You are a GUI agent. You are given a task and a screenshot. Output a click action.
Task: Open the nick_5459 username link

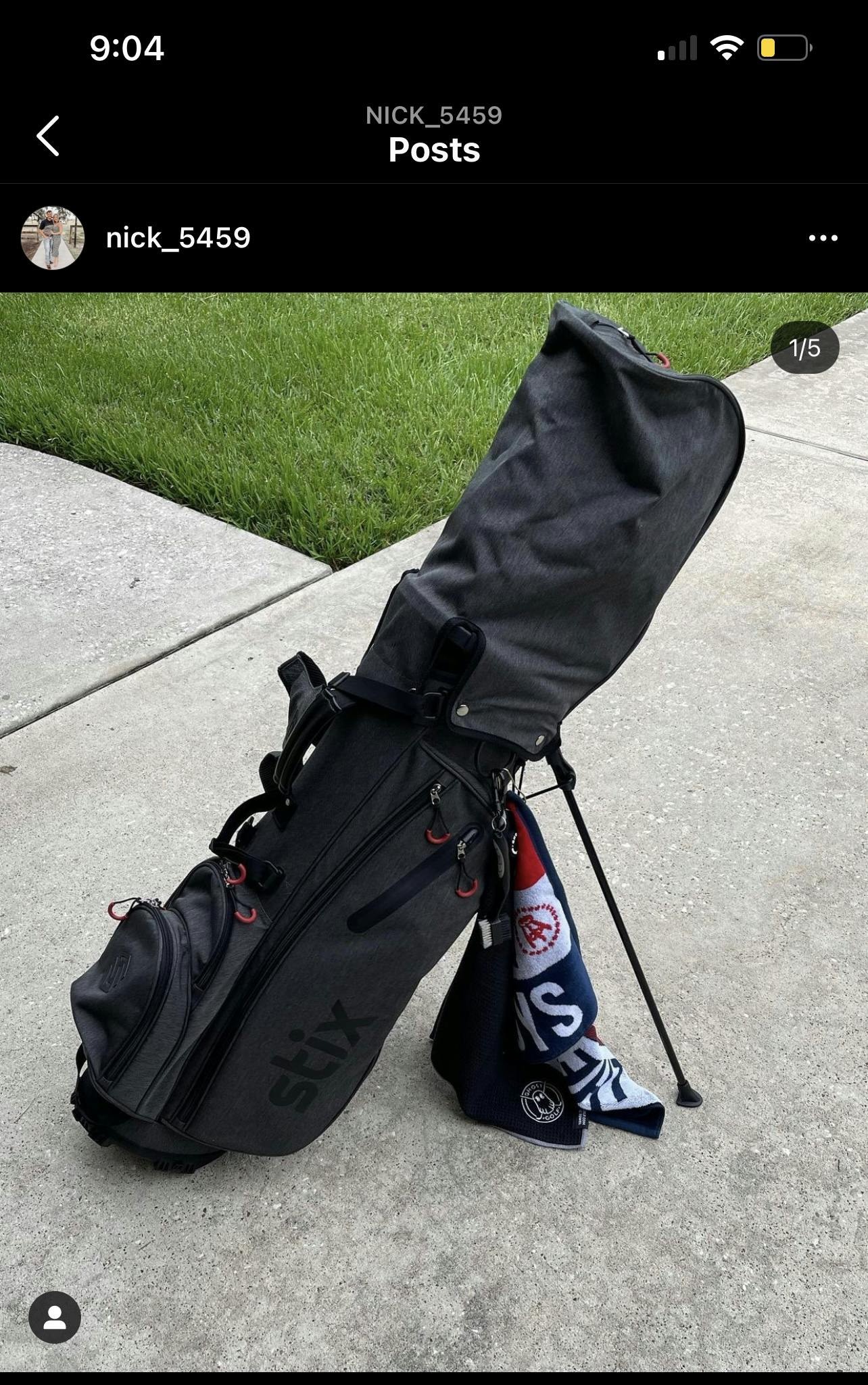point(178,238)
